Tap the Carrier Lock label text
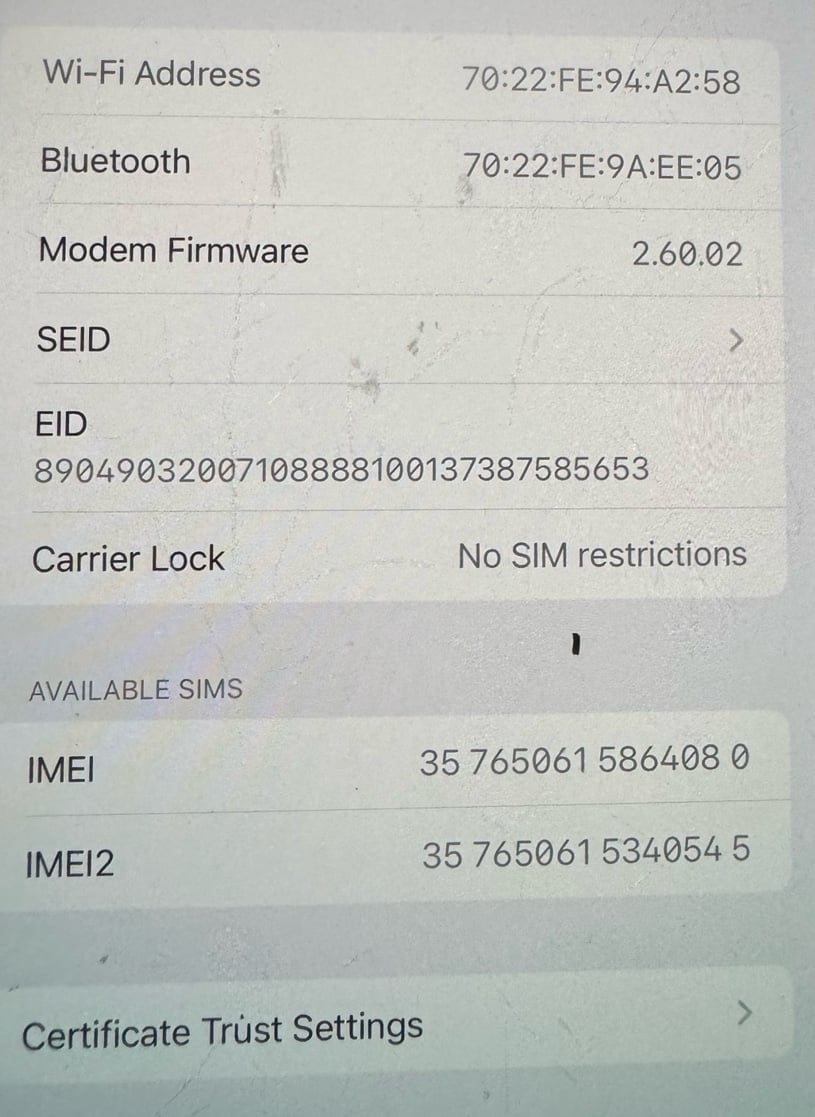This screenshot has height=1117, width=815. point(128,559)
